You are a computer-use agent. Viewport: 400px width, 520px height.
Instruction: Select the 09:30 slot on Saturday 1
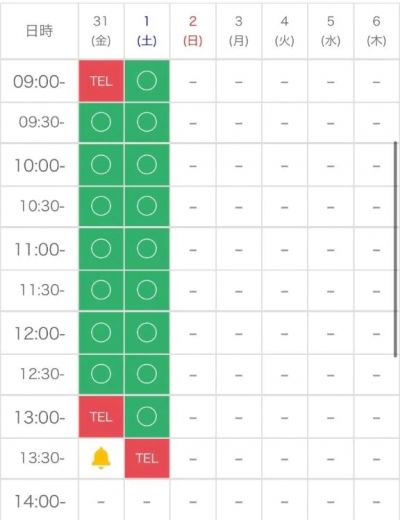[147, 122]
